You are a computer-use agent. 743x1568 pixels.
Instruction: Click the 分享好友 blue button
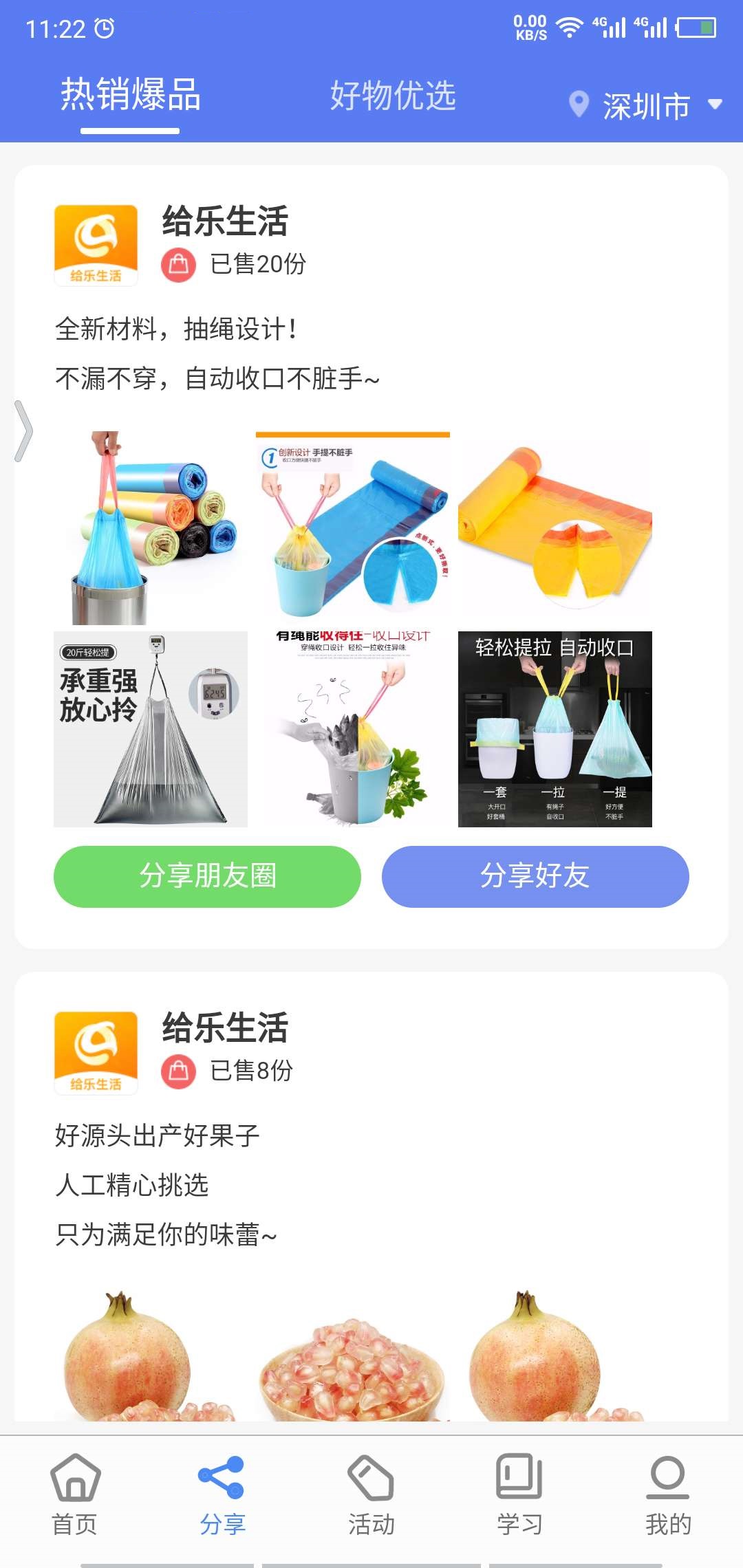[x=535, y=877]
